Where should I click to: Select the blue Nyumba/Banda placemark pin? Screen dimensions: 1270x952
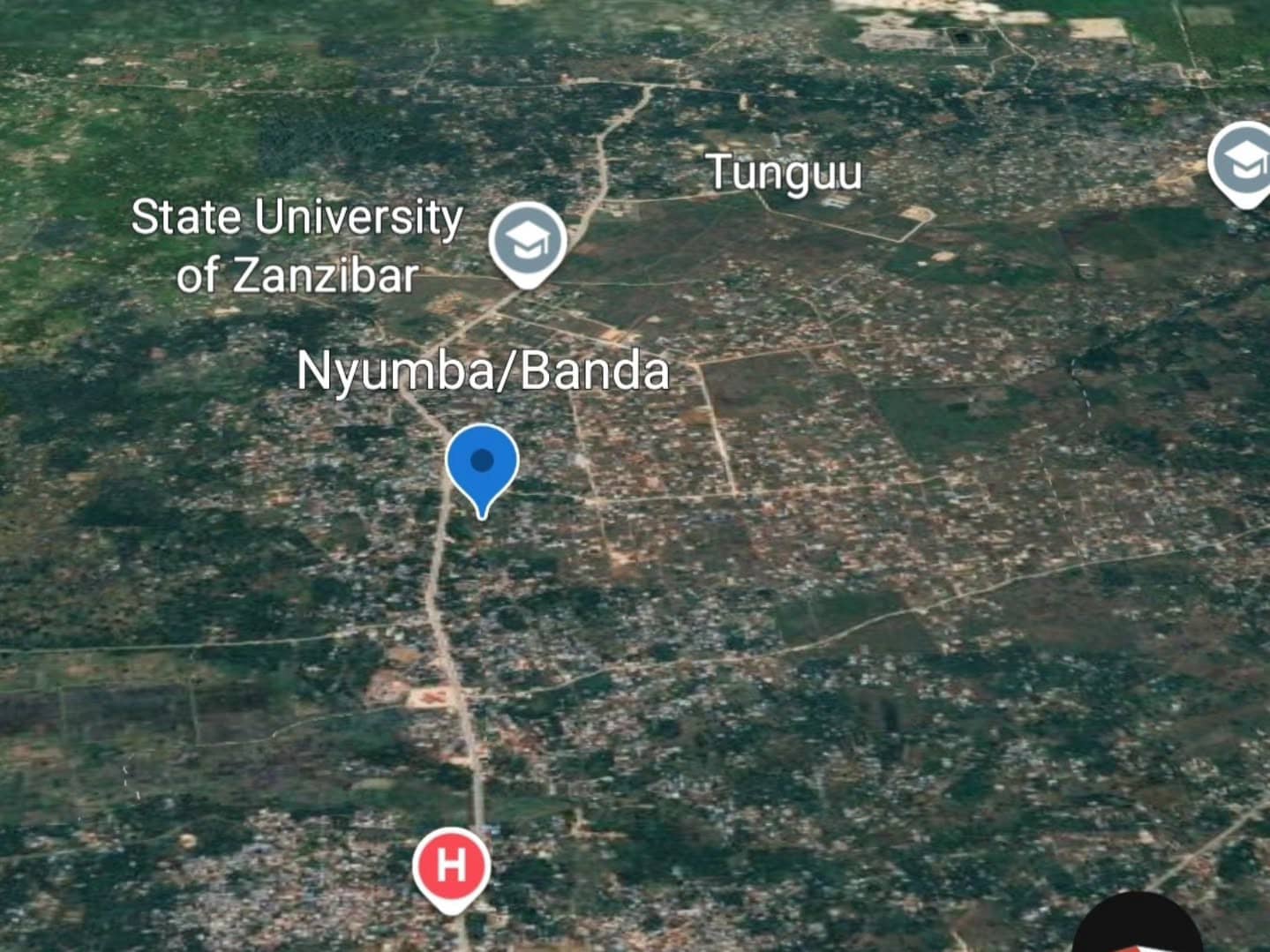(482, 463)
